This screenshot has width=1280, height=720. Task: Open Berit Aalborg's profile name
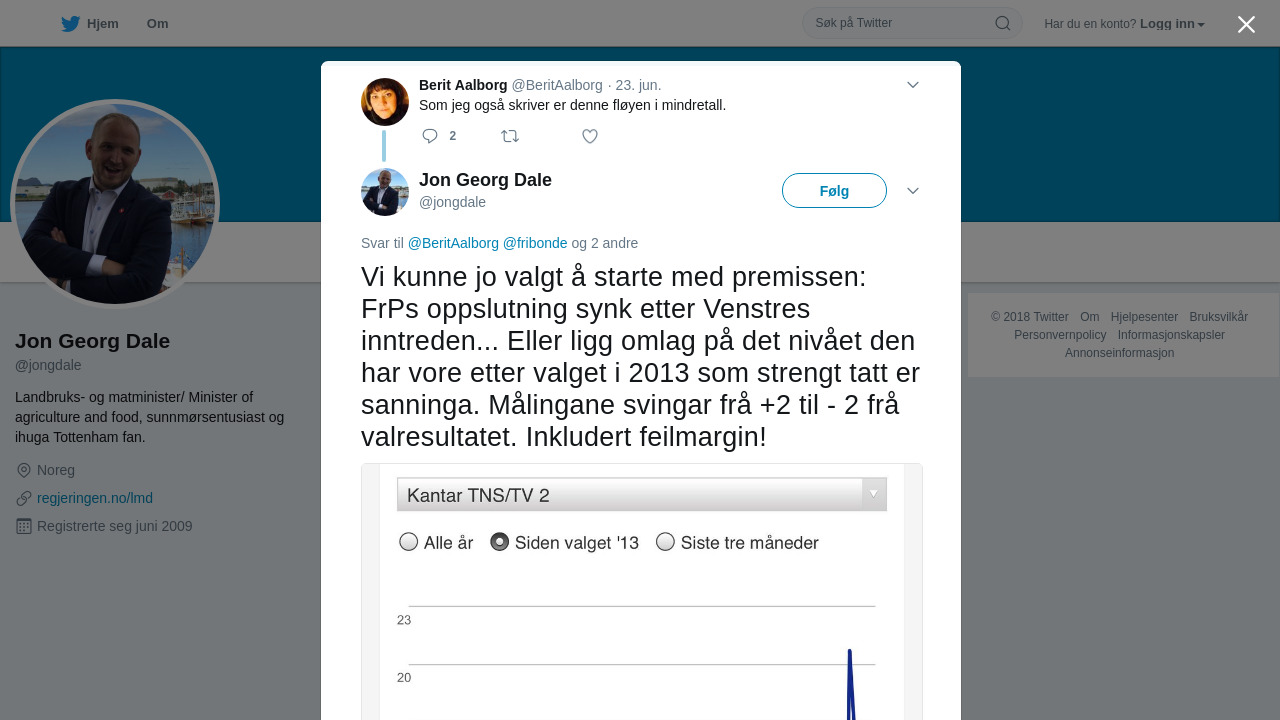(463, 85)
